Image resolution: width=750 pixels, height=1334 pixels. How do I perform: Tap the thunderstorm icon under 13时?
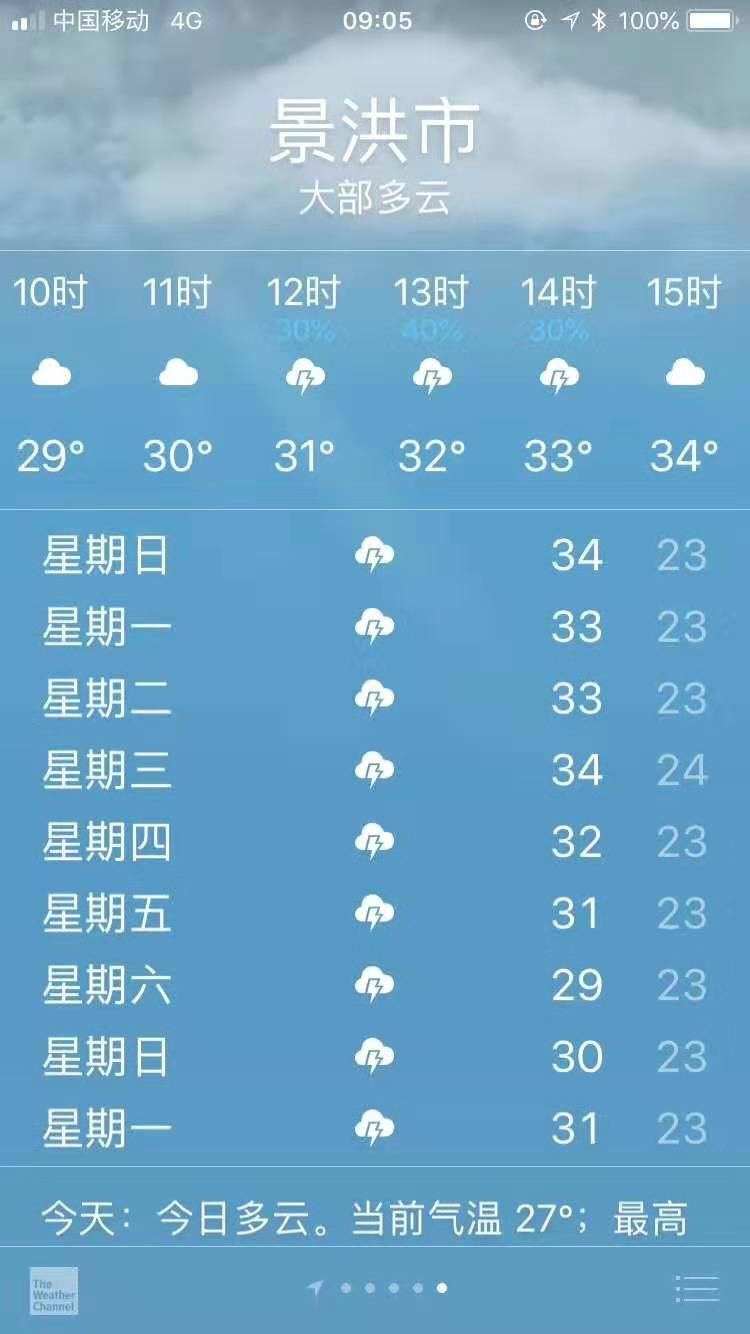[433, 373]
